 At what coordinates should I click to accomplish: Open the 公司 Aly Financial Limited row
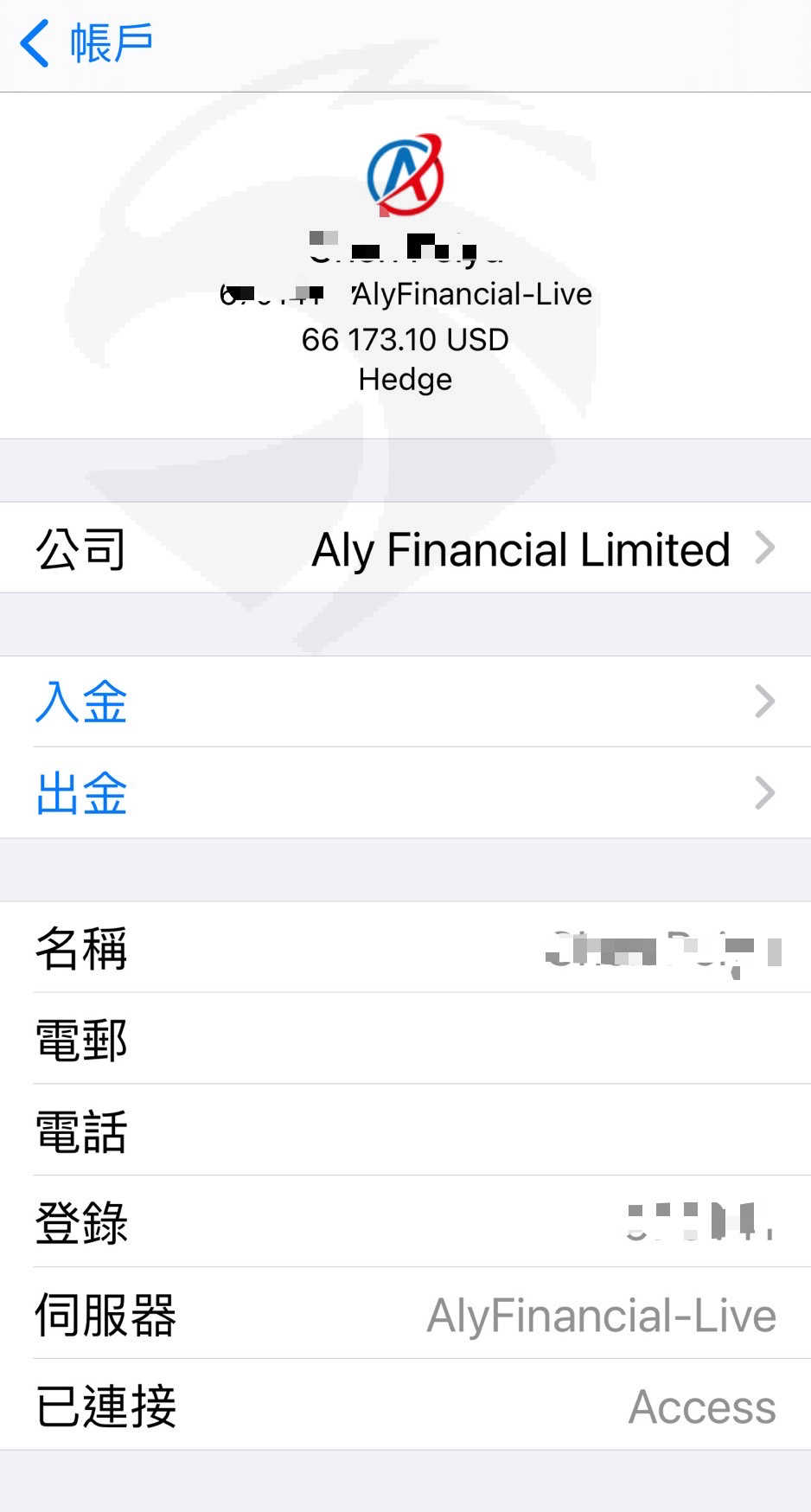coord(405,548)
